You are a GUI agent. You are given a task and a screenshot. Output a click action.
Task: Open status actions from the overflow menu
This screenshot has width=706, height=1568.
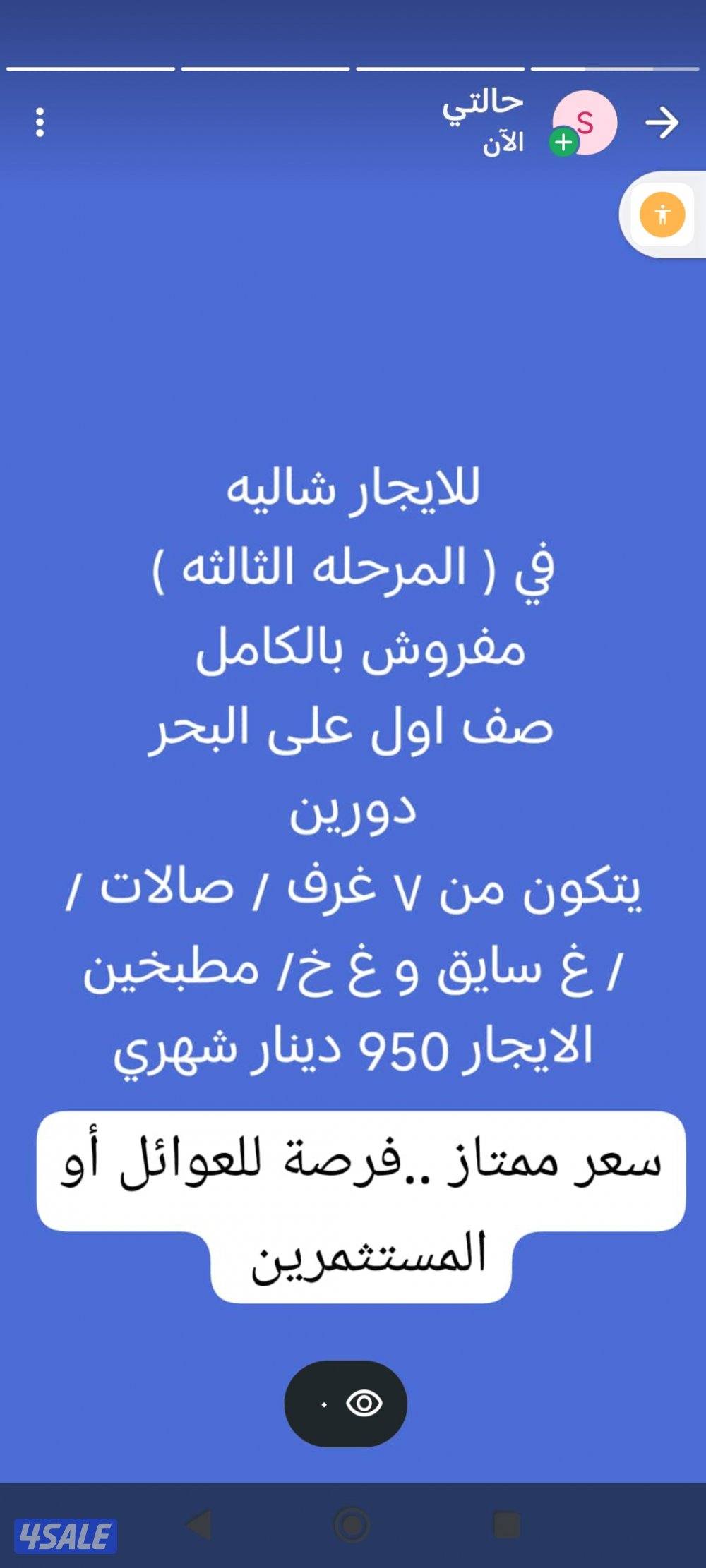tap(40, 122)
